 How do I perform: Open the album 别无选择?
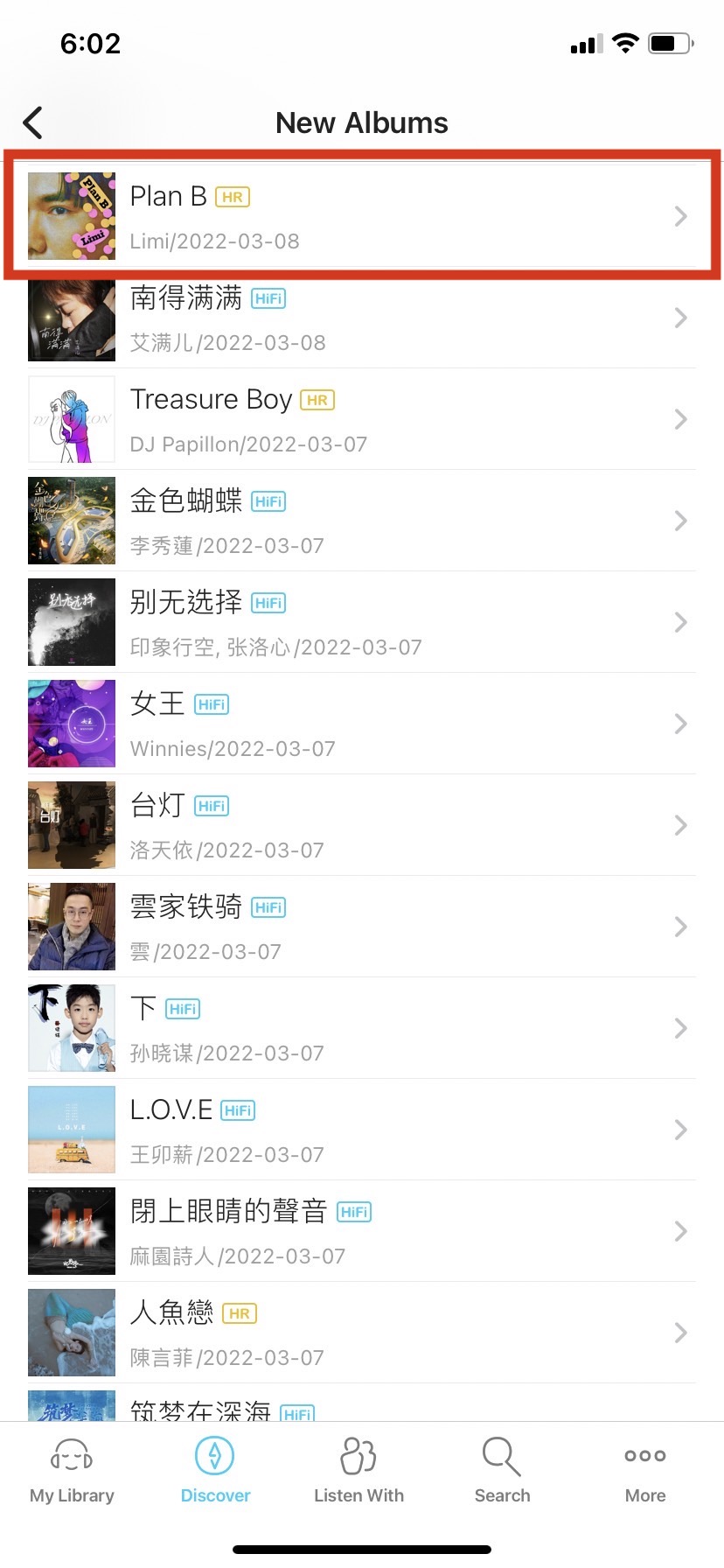tap(362, 622)
